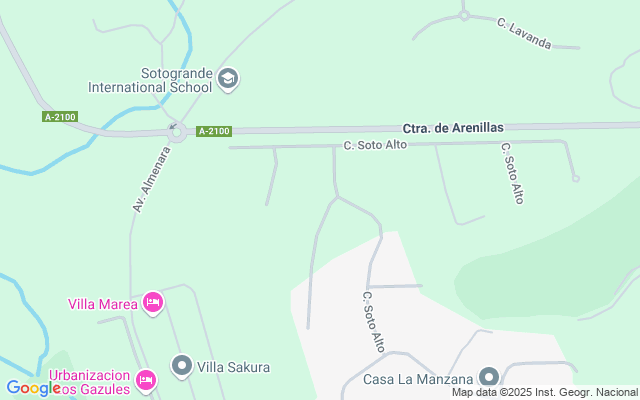
Task: Select the Urbanizacion Los Gazules lodging pin
Action: tap(146, 381)
